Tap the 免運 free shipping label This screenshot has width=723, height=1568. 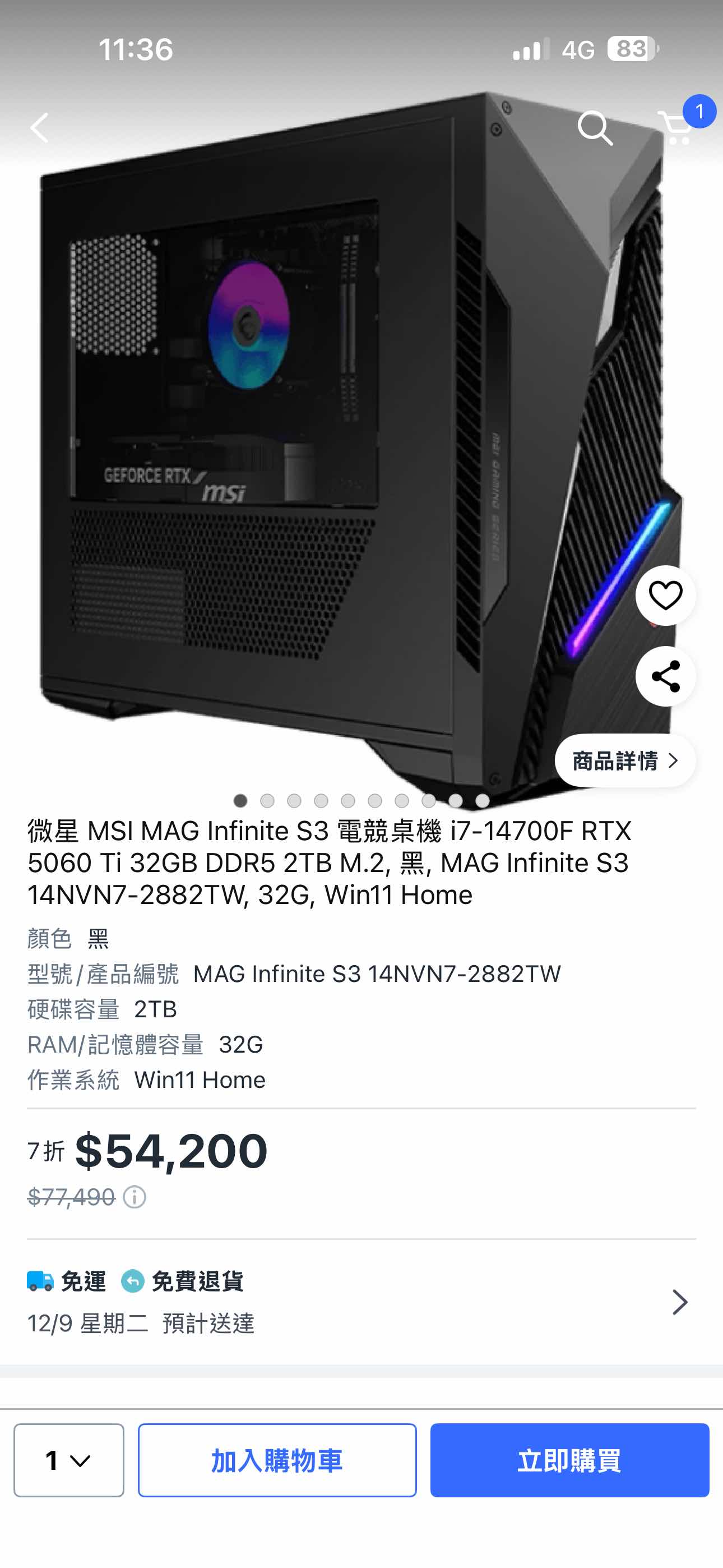tap(84, 1282)
